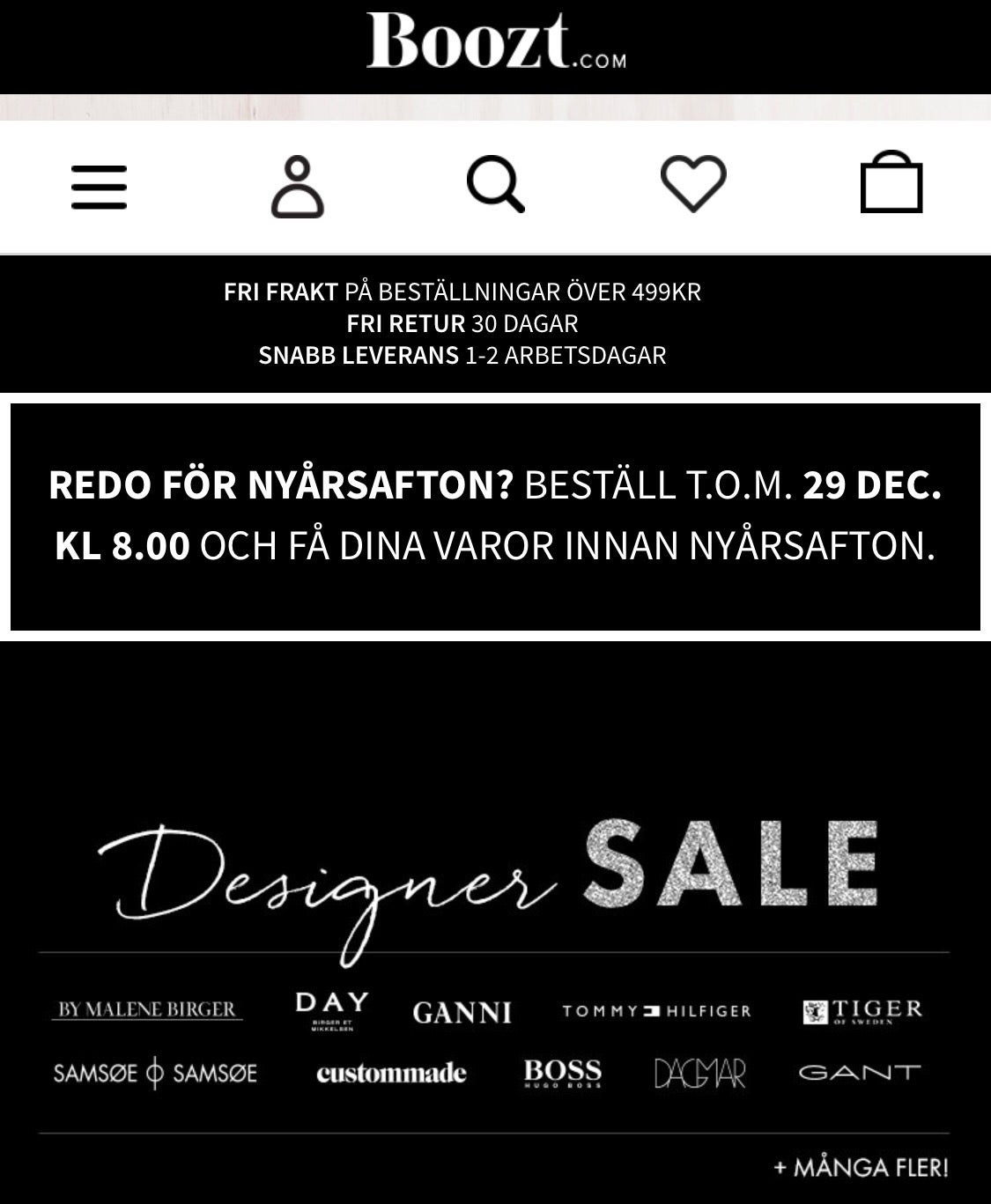Open the shopping bag
The width and height of the screenshot is (991, 1204).
891,183
